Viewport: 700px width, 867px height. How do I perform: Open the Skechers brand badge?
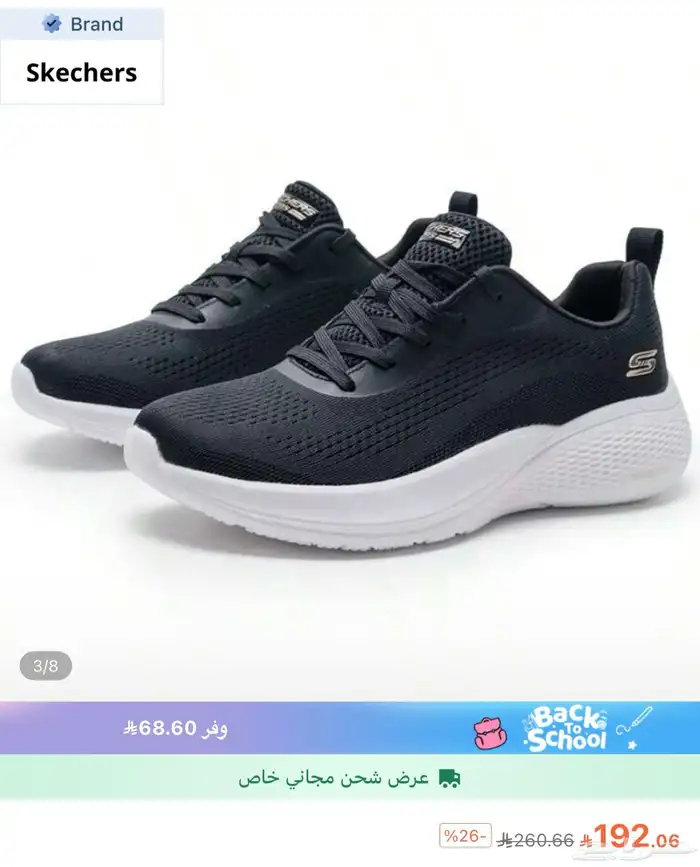pyautogui.click(x=81, y=55)
